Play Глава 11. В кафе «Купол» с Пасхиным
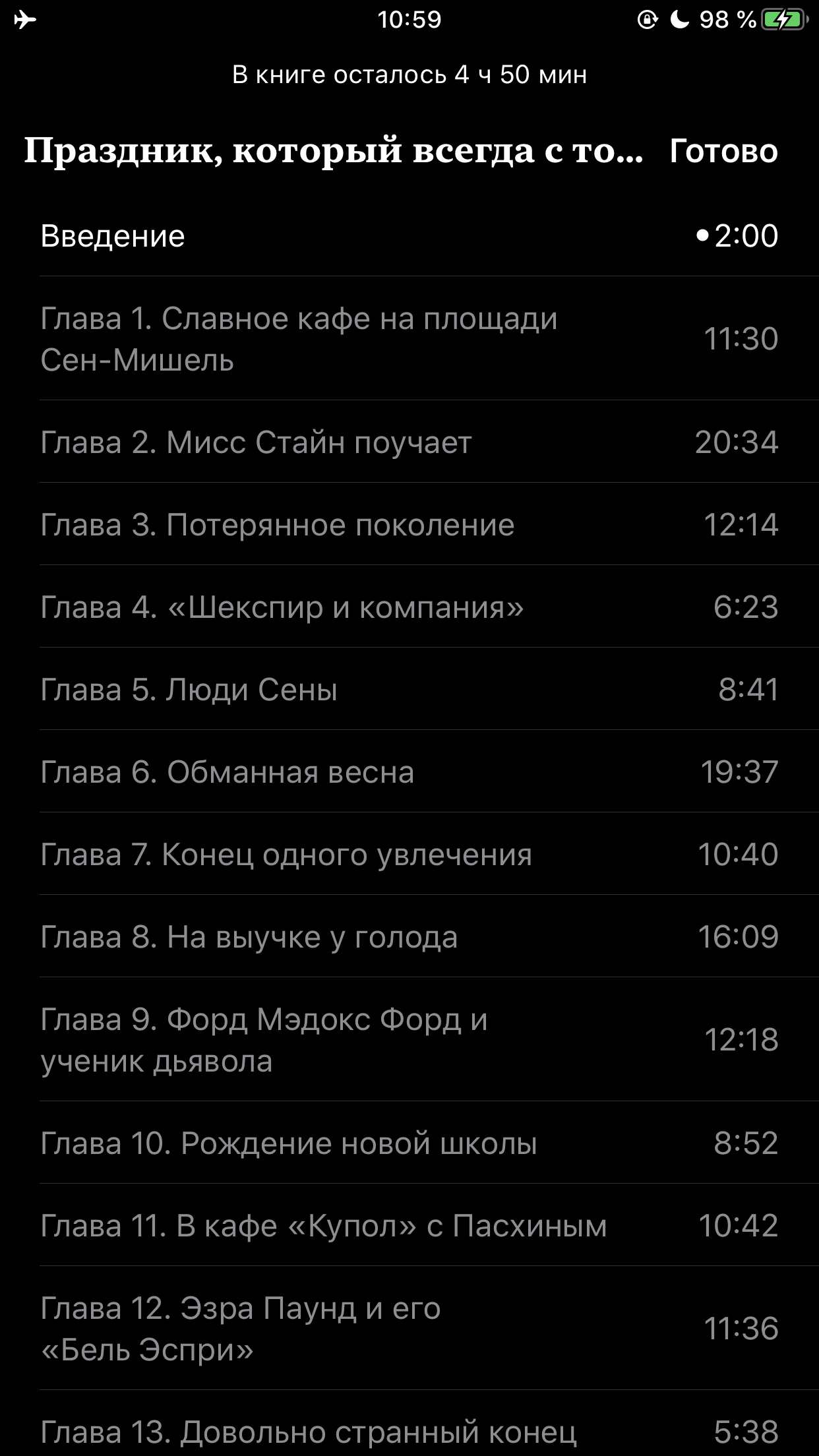Screen dimensions: 819x1456 pos(409,1225)
